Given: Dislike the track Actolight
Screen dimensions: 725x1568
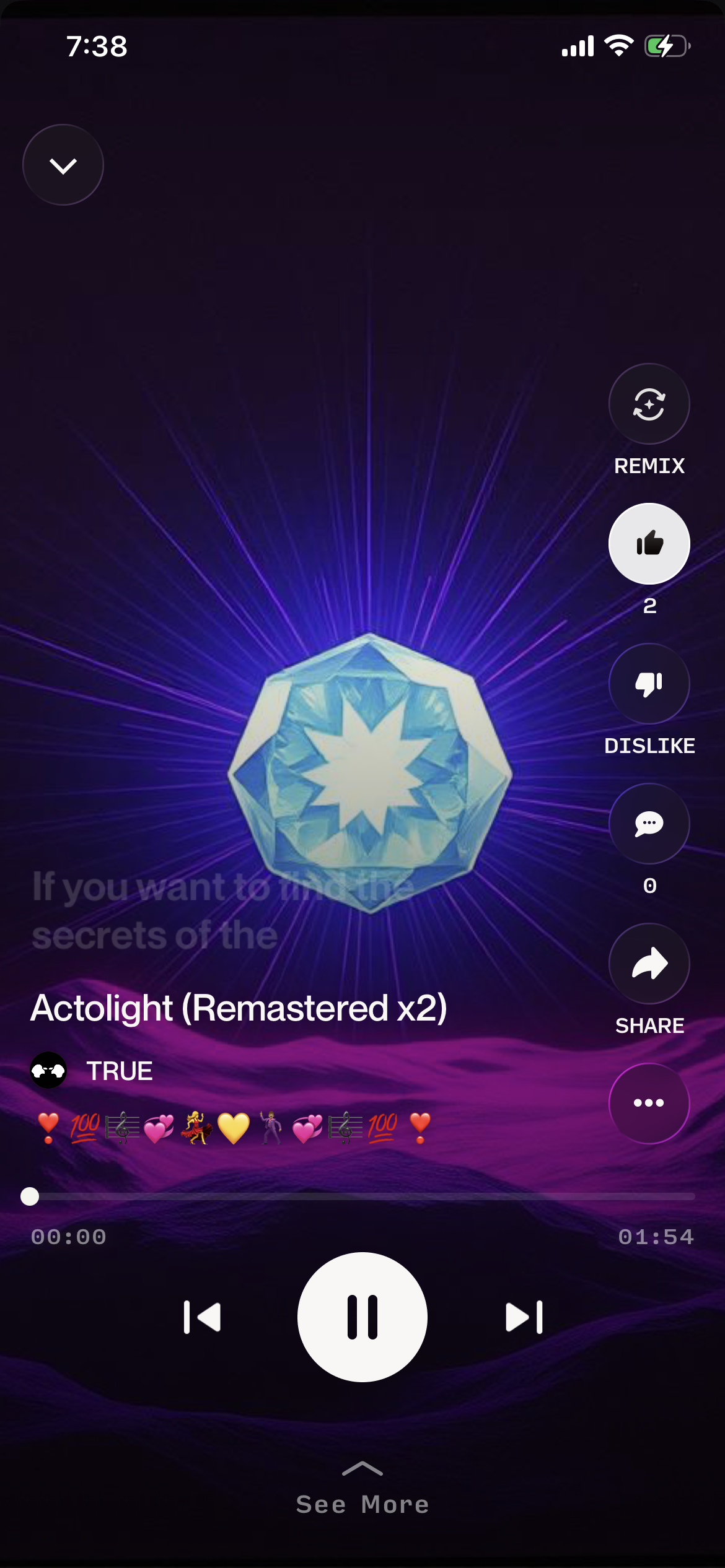Looking at the screenshot, I should pos(649,683).
